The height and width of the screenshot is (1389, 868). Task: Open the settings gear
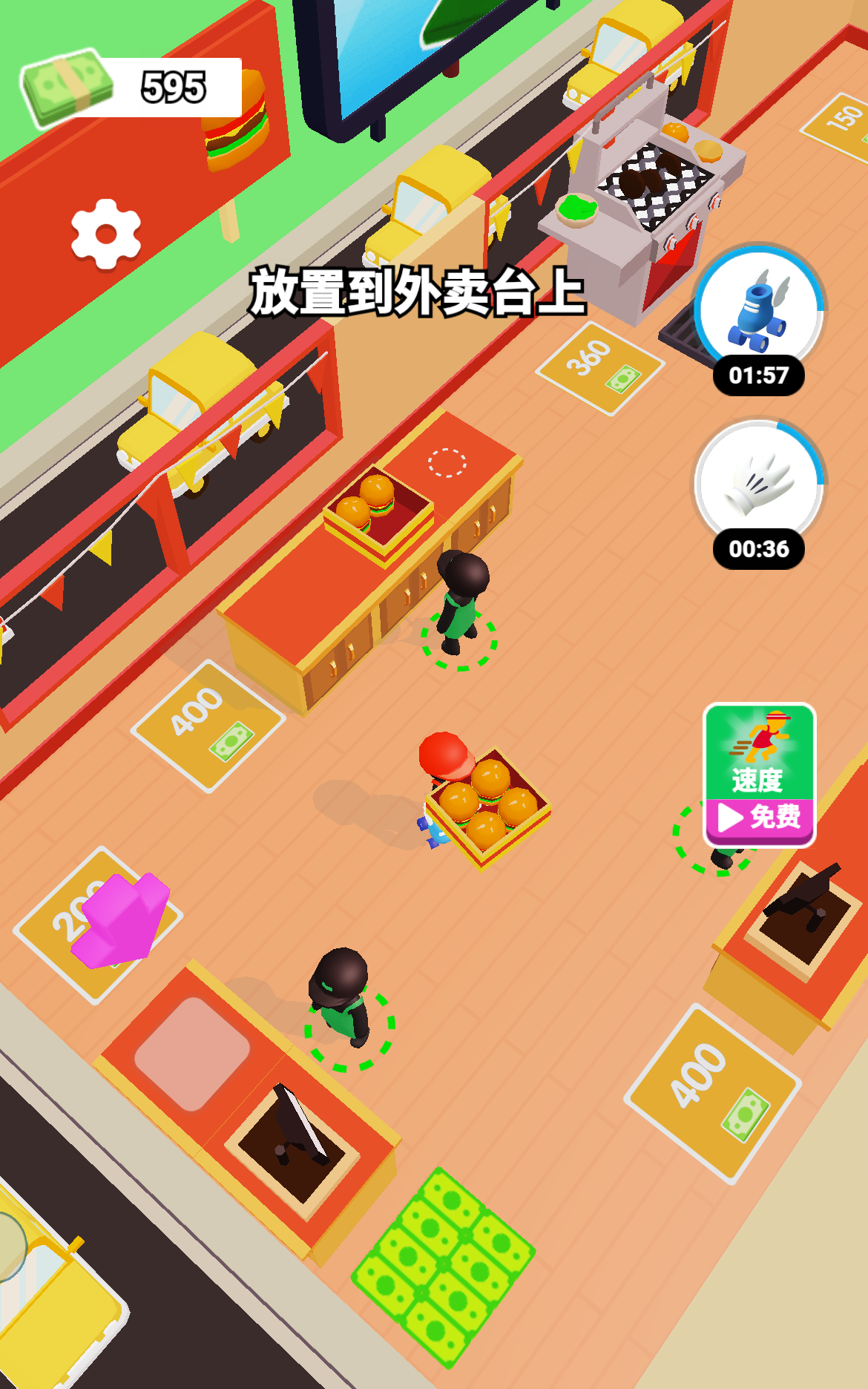[x=105, y=234]
